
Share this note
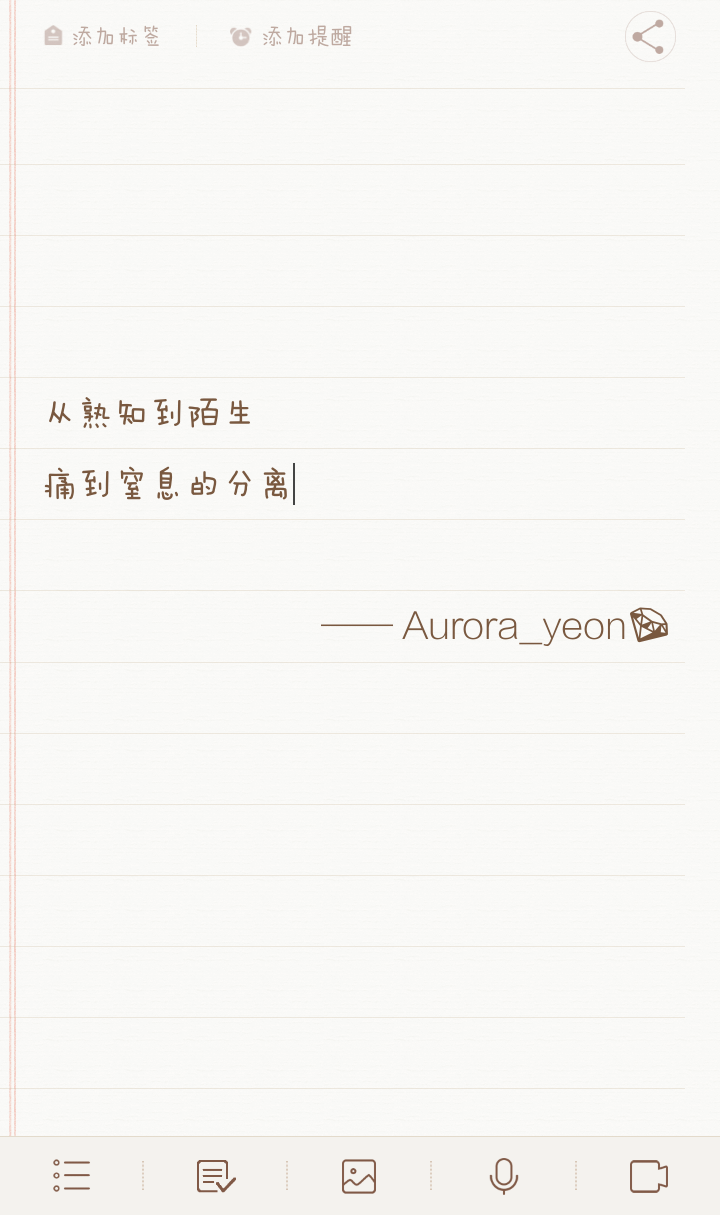(x=650, y=37)
